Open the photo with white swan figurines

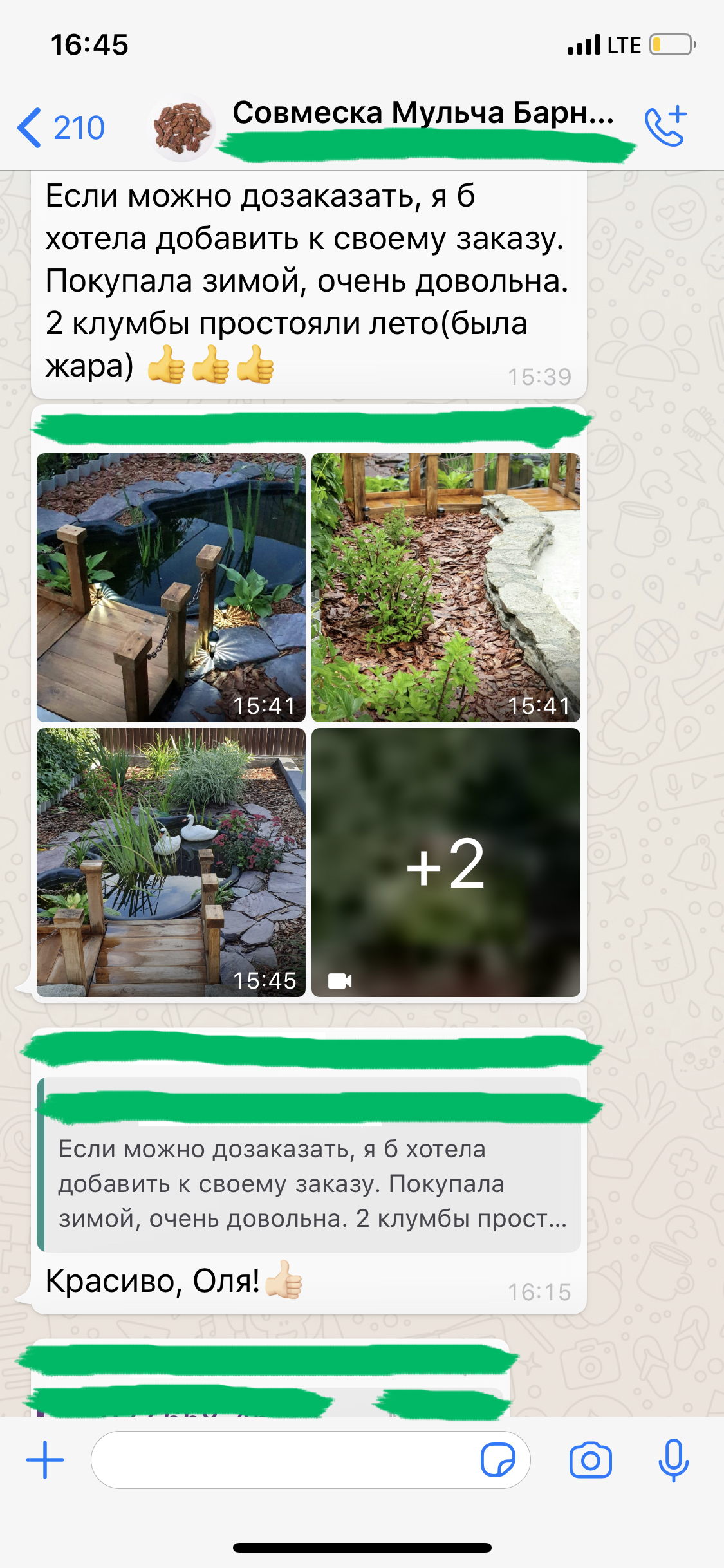coord(171,862)
